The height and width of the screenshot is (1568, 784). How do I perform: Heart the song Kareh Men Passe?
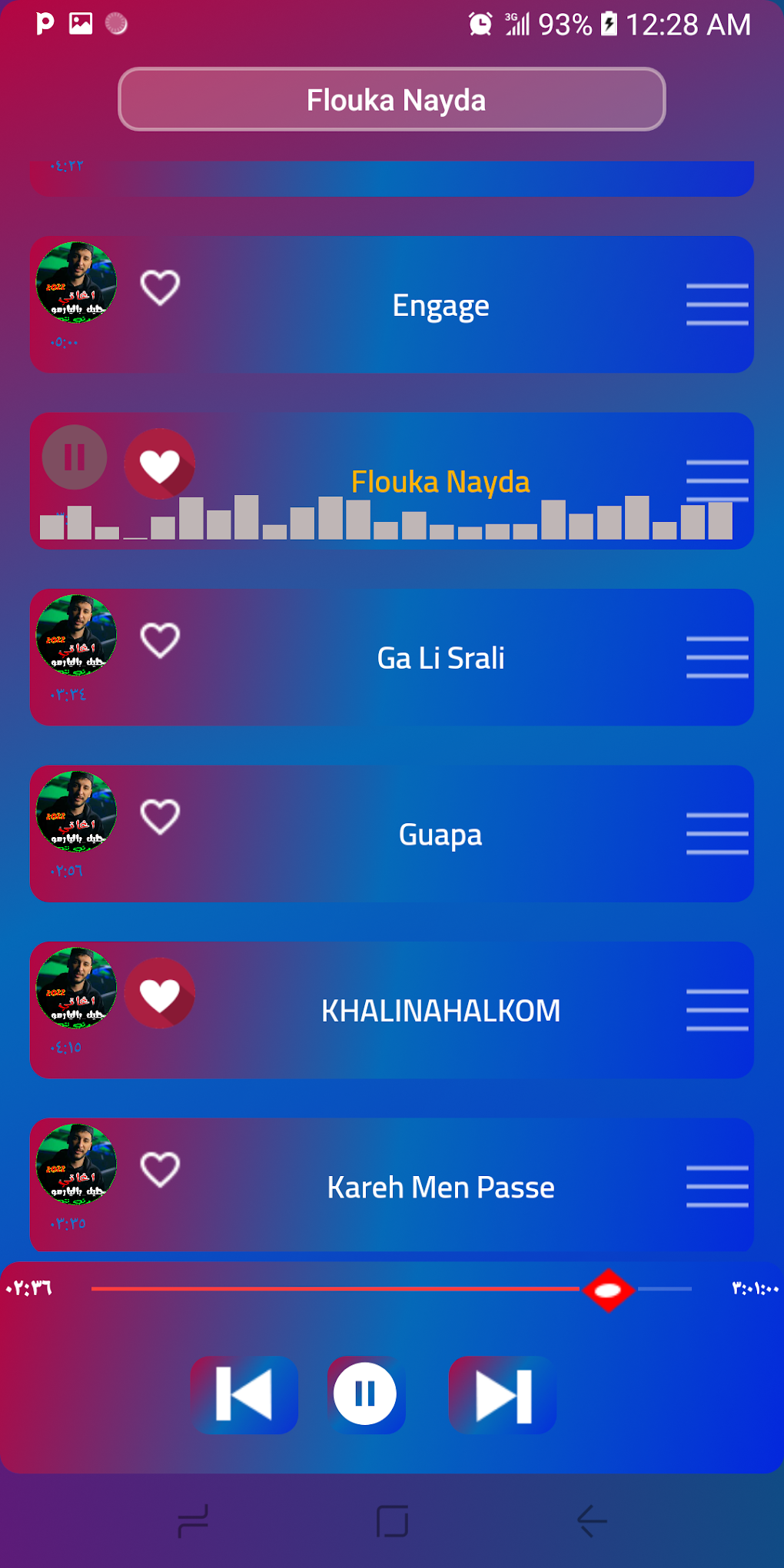(160, 1169)
